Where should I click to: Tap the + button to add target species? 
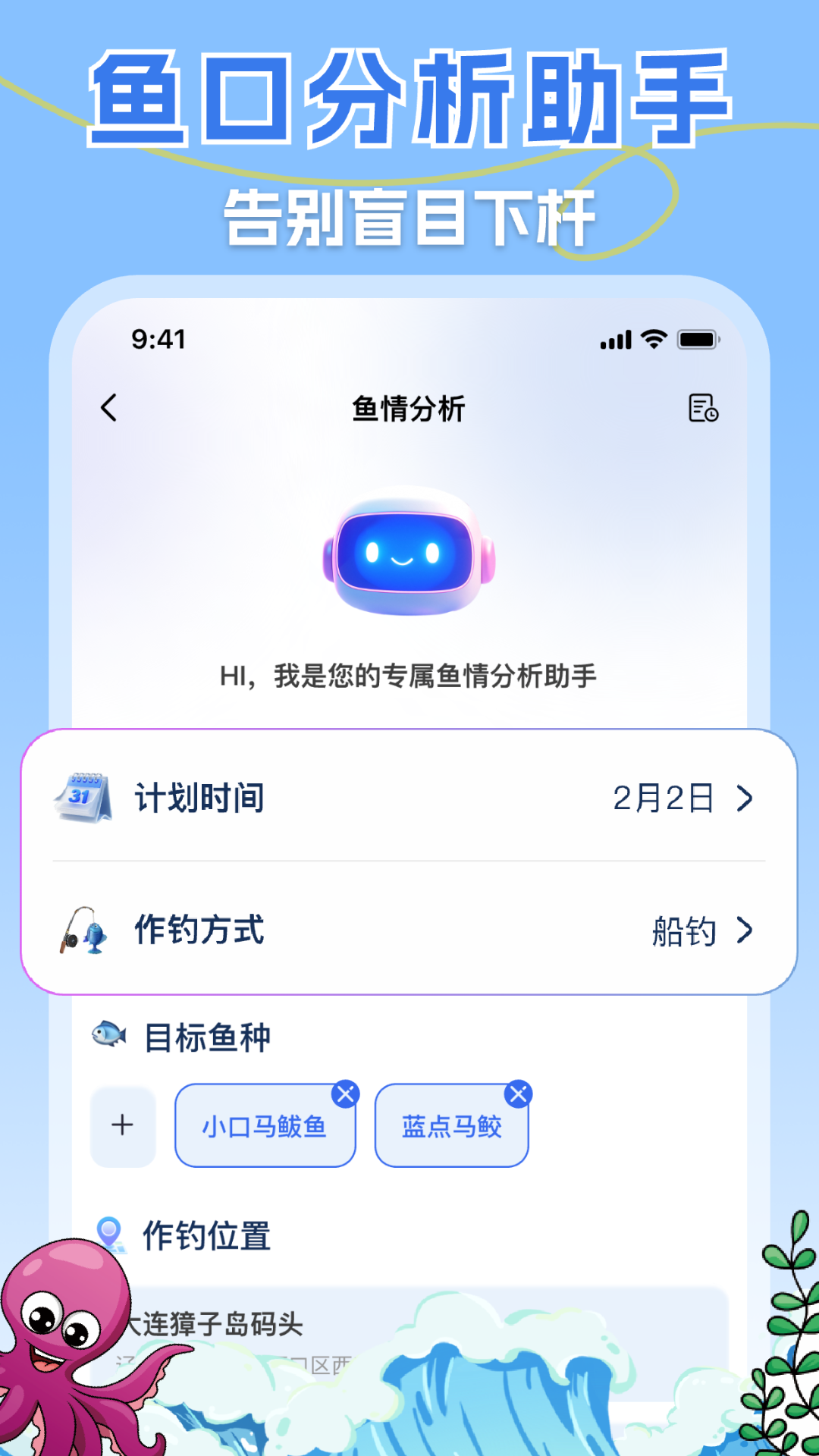[123, 1125]
